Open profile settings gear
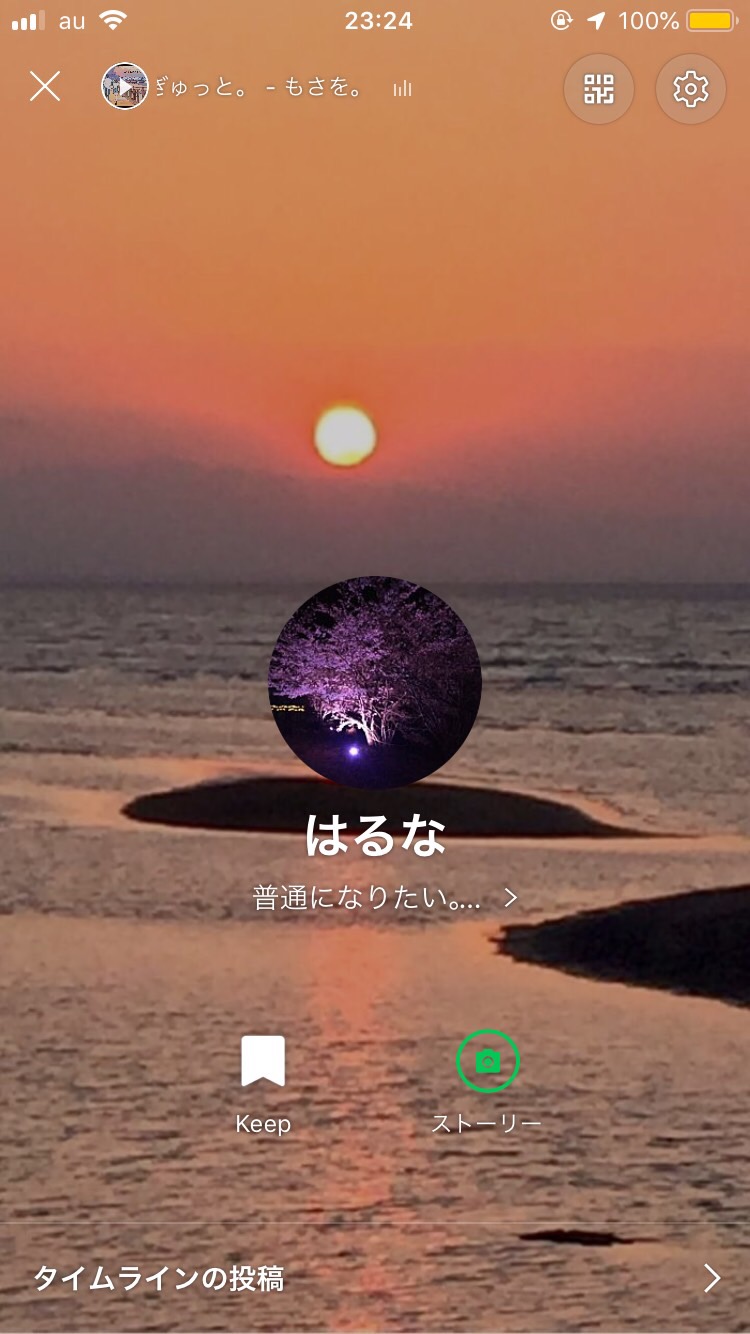The width and height of the screenshot is (750, 1334). [x=690, y=89]
